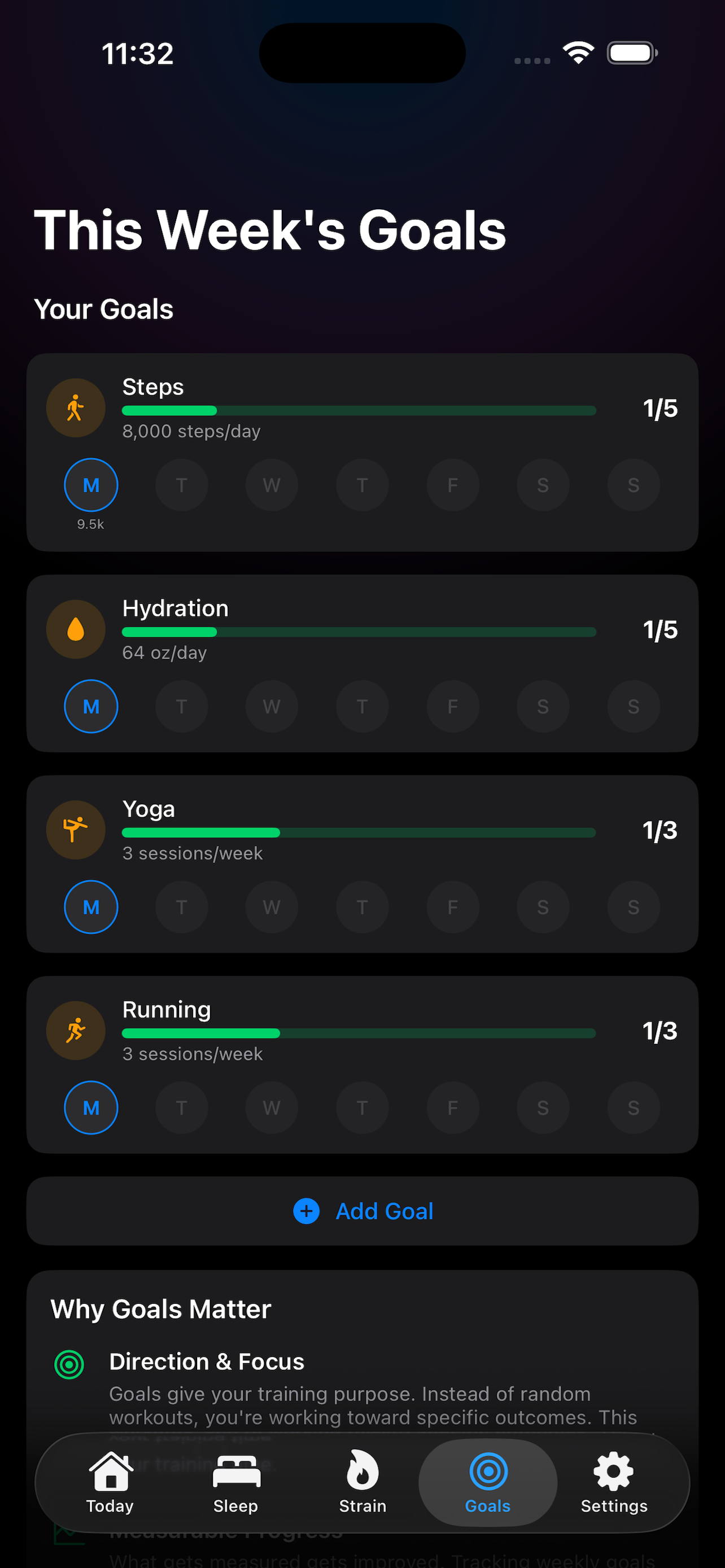Screen dimensions: 725x1568
Task: Tap the 9.5k steps label under Monday
Action: tap(91, 524)
